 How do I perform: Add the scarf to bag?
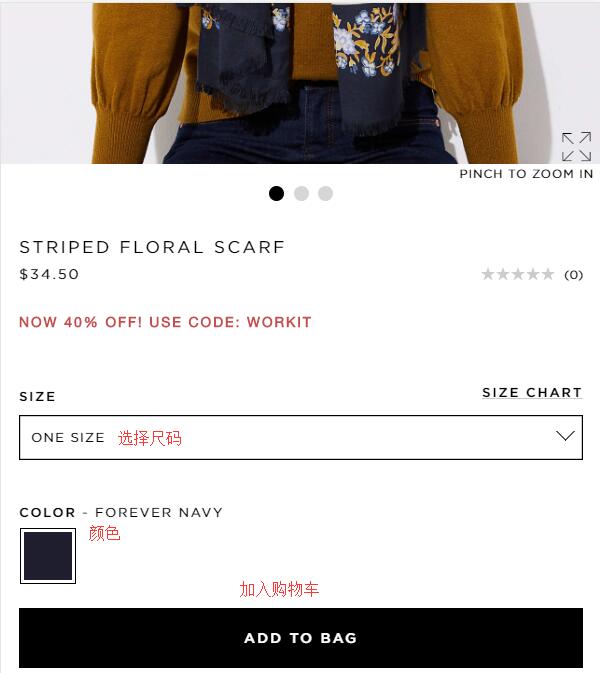point(300,638)
